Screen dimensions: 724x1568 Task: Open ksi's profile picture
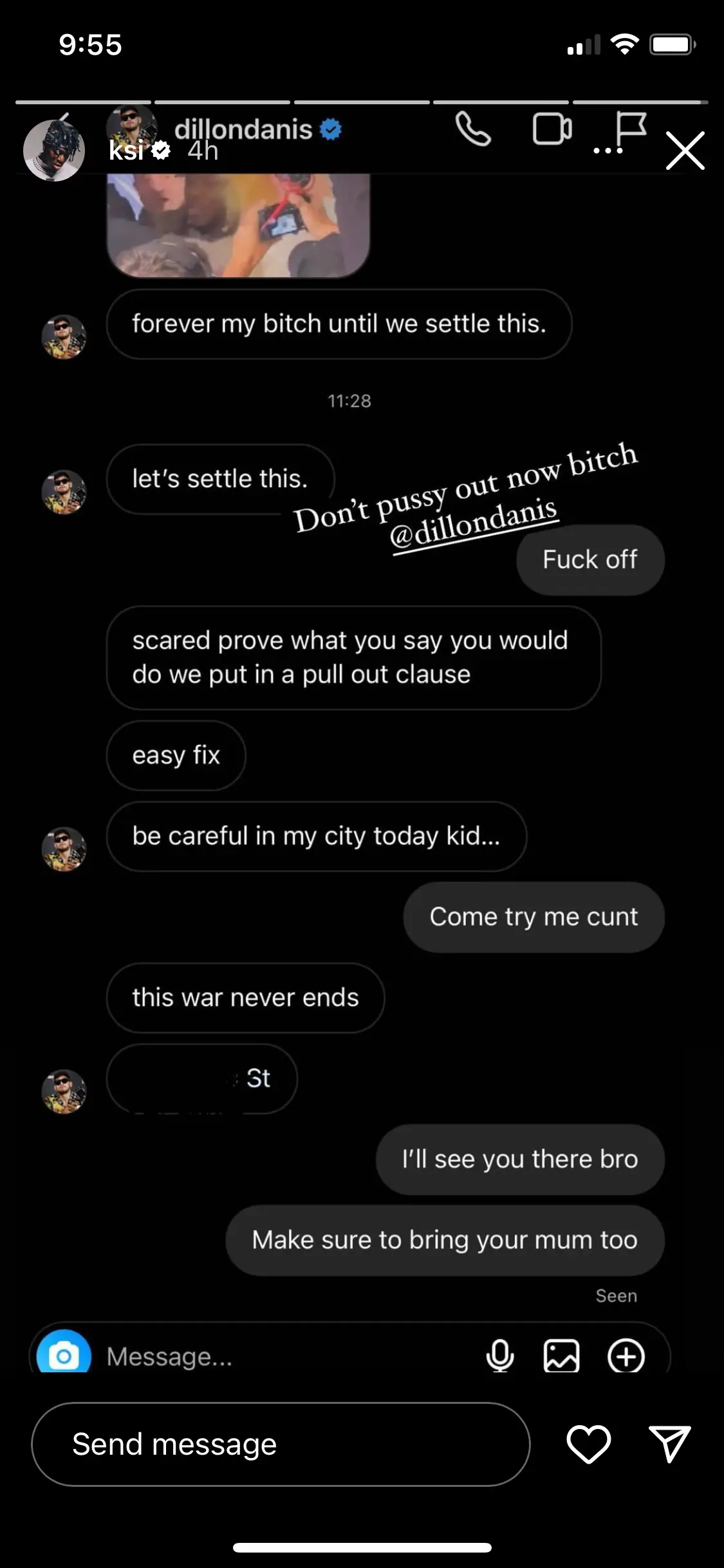click(x=54, y=151)
